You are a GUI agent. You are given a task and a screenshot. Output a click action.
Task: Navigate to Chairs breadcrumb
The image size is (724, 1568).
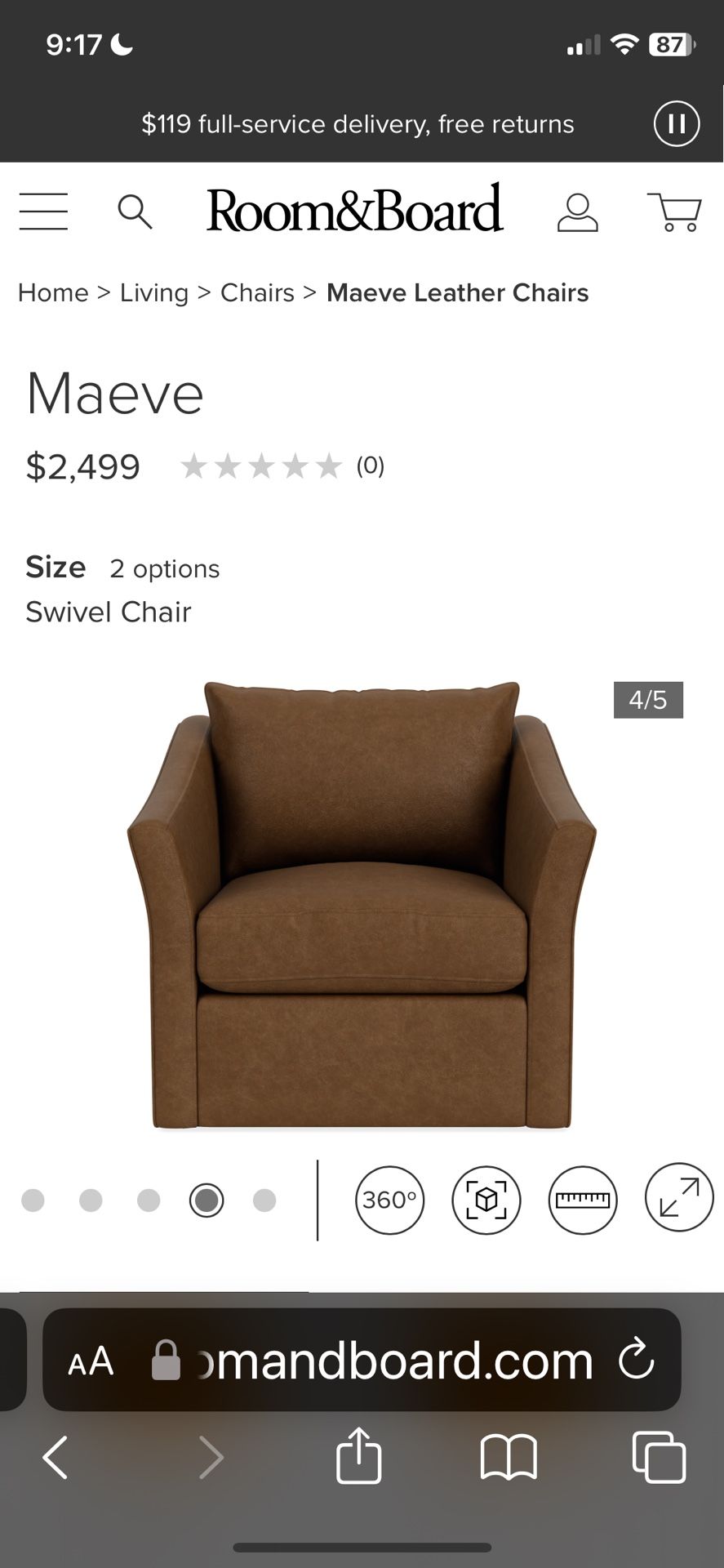(x=257, y=292)
